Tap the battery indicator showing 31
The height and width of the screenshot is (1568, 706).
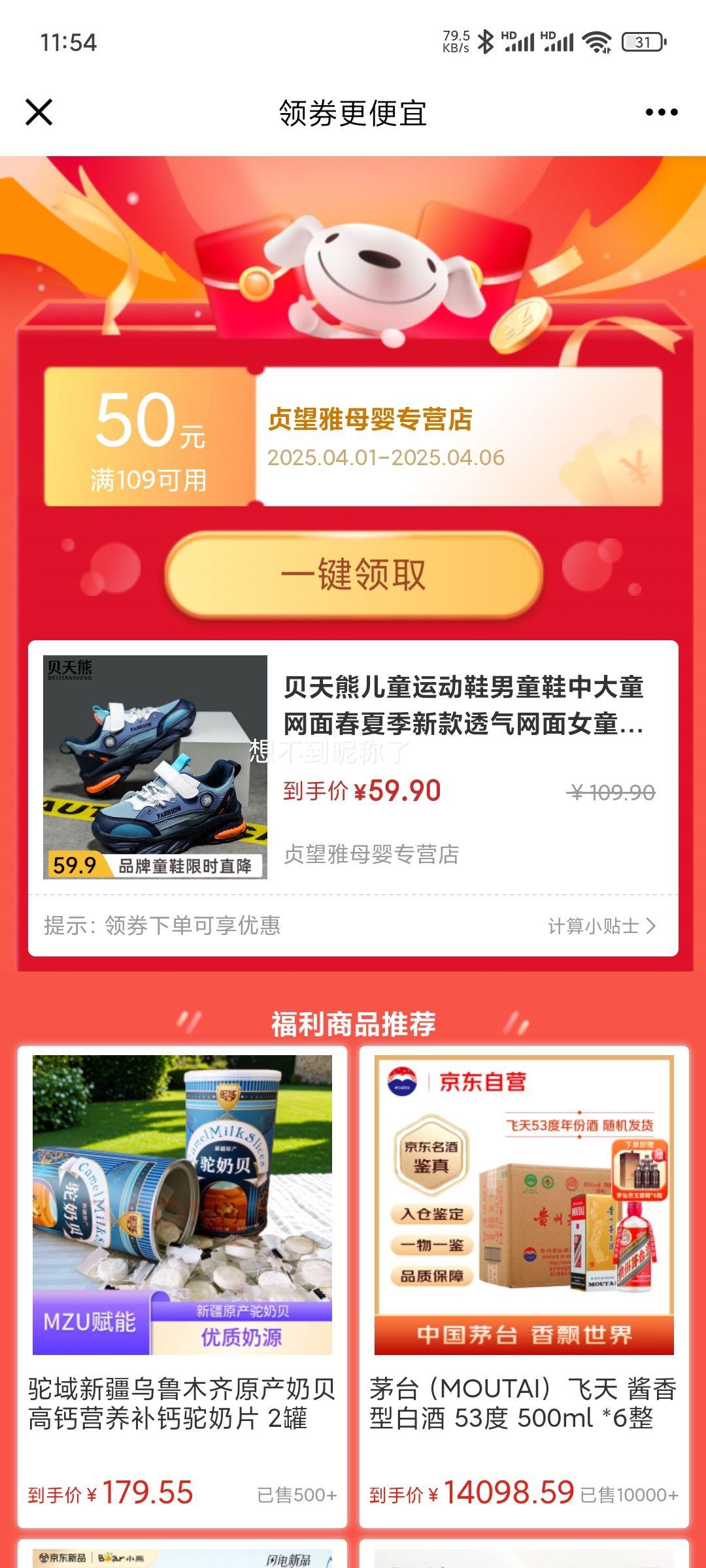[x=641, y=41]
